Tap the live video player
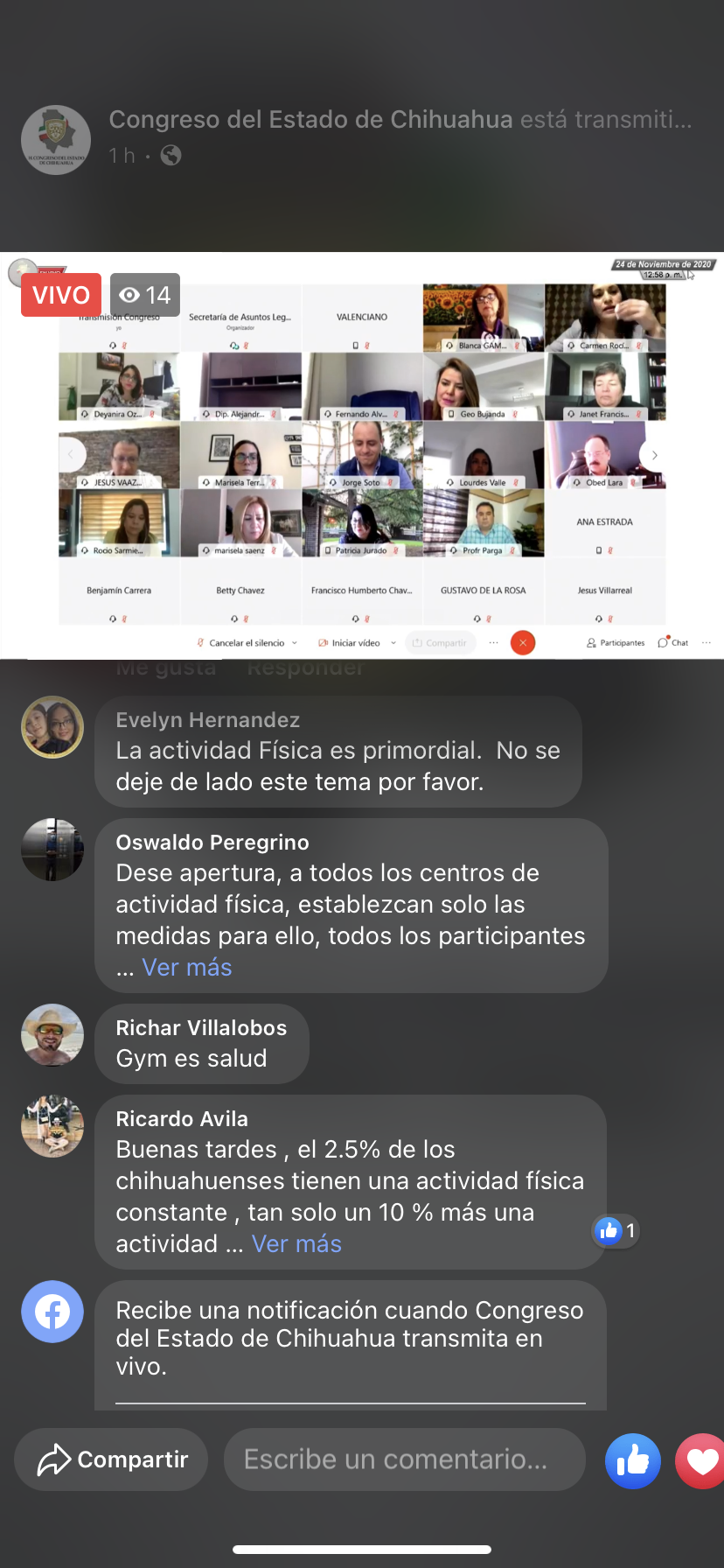724x1568 pixels. (362, 455)
